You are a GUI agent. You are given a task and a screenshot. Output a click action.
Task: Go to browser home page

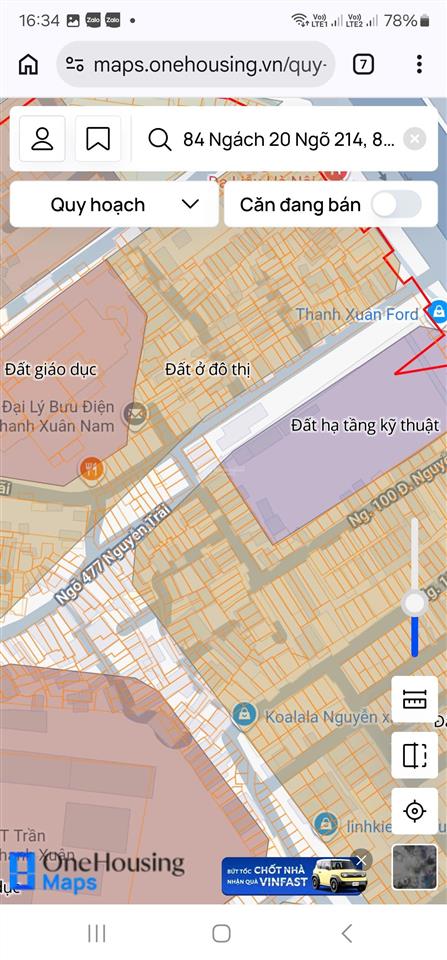coord(28,64)
